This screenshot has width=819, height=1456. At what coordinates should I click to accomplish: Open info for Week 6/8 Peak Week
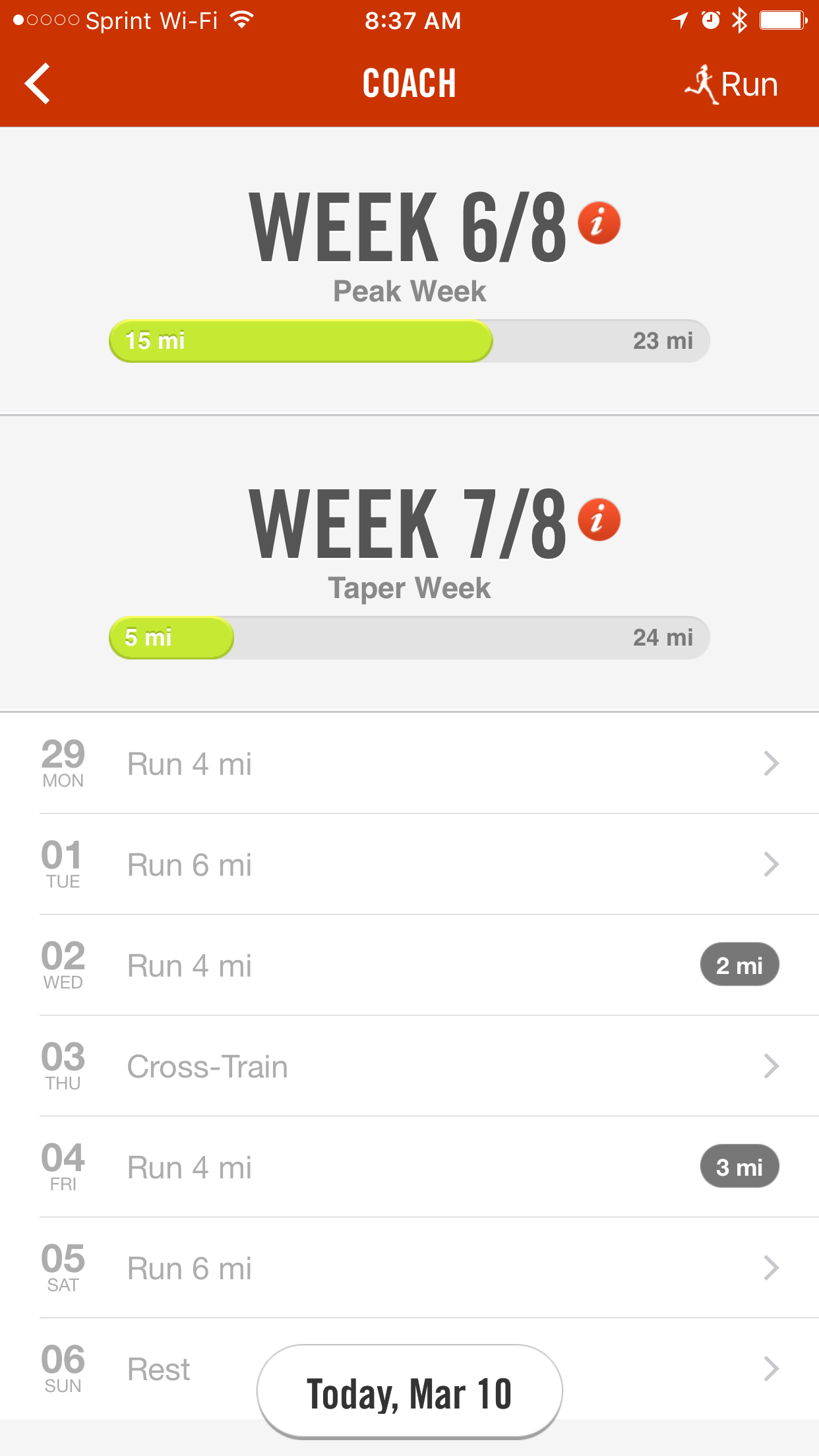(599, 223)
